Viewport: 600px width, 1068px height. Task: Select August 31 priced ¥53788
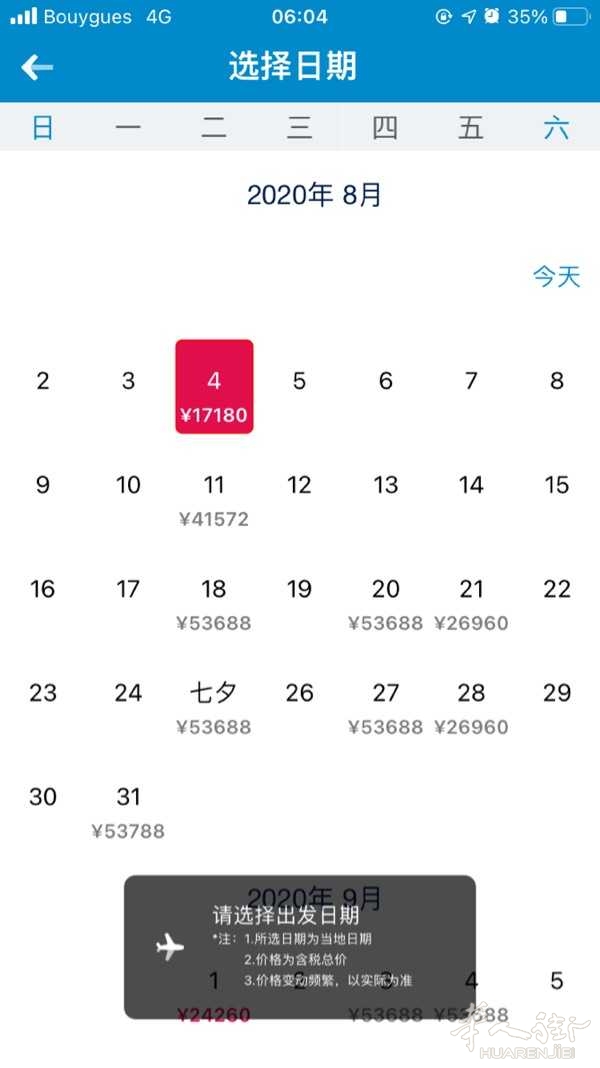(x=128, y=812)
